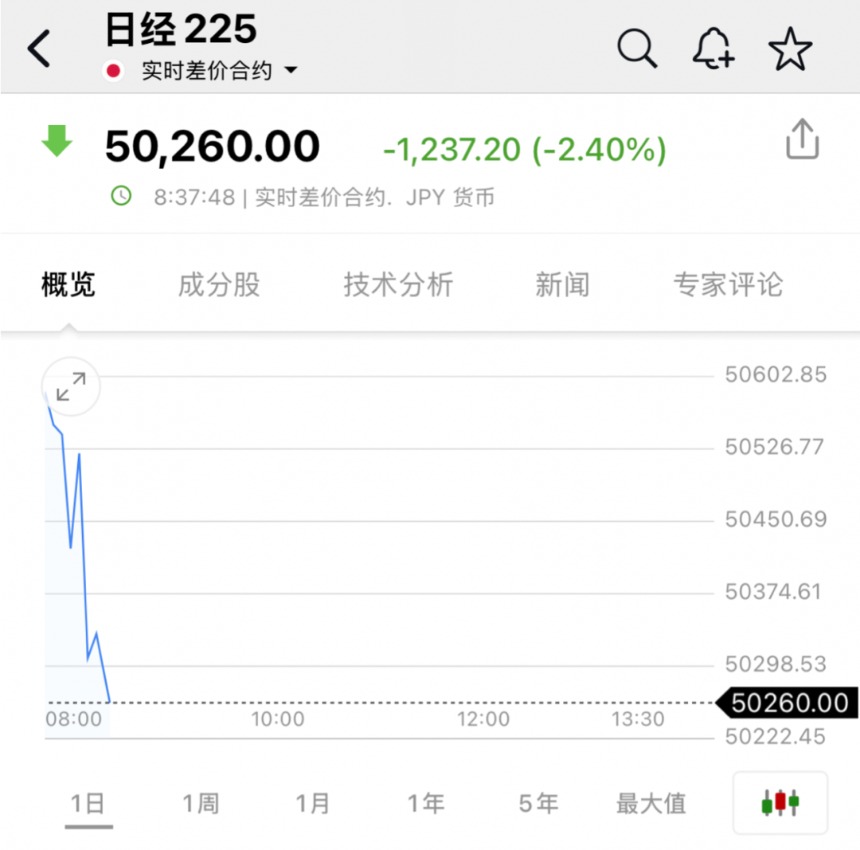This screenshot has height=850, width=860.
Task: Open the search magnifier icon
Action: (x=637, y=48)
